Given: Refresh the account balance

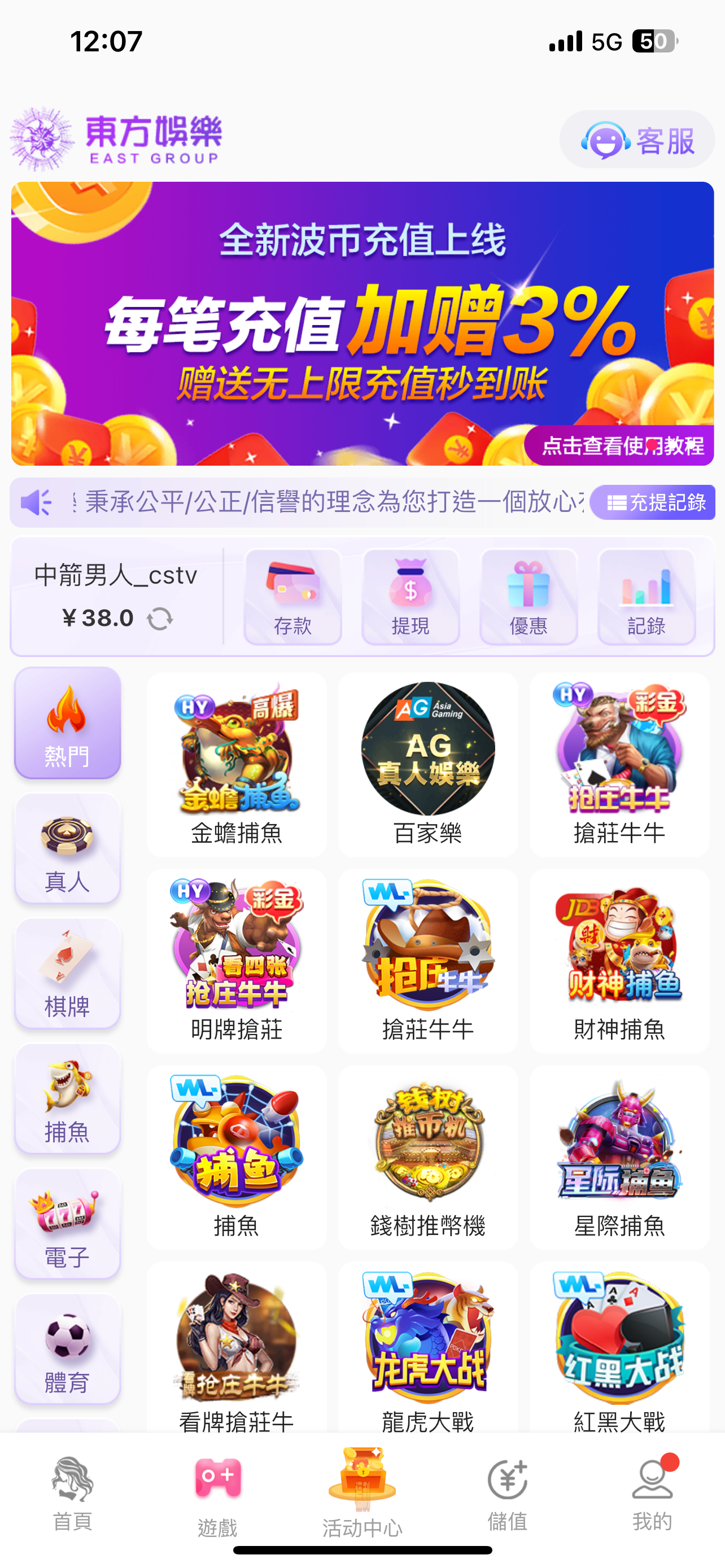Looking at the screenshot, I should [x=160, y=619].
